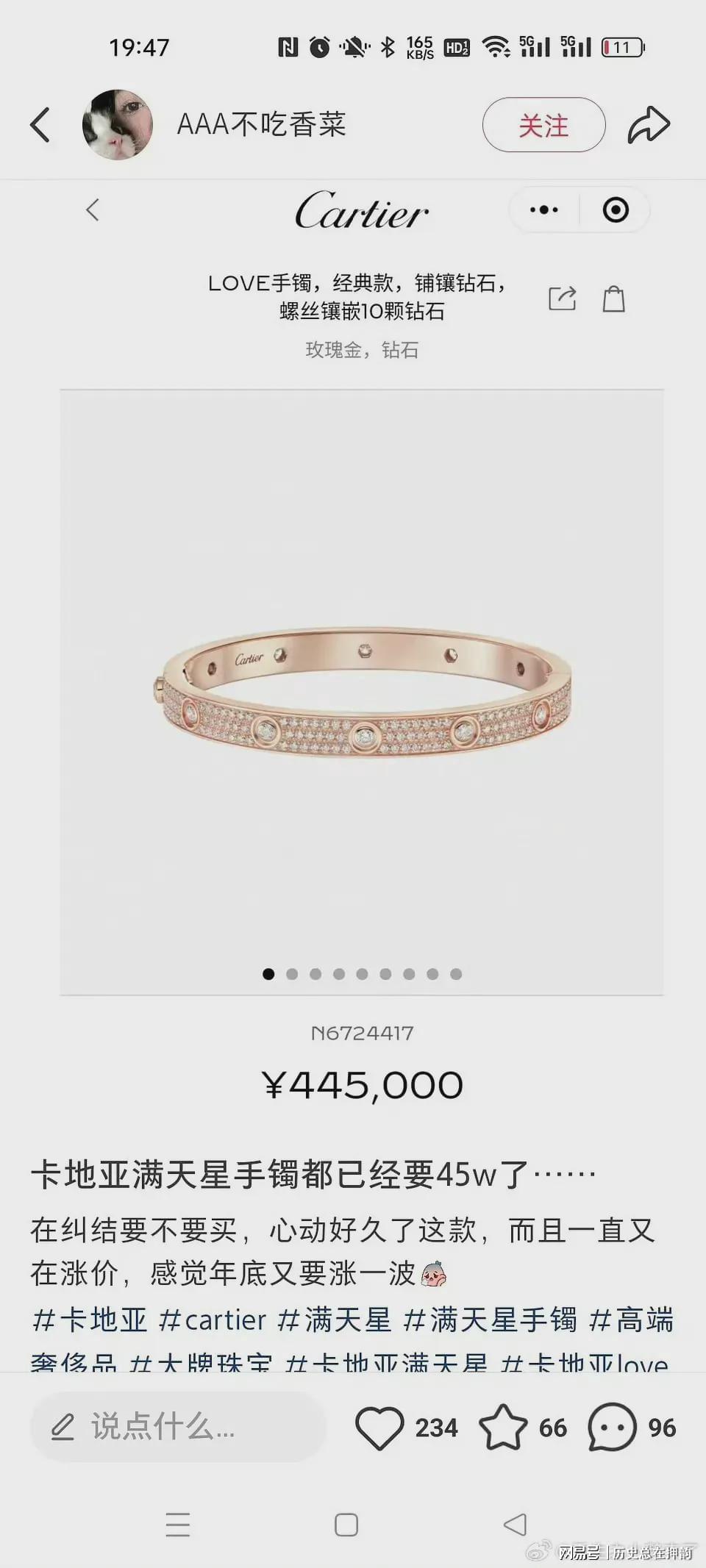Open the #cartier hashtag
This screenshot has width=706, height=1568.
coord(213,1320)
